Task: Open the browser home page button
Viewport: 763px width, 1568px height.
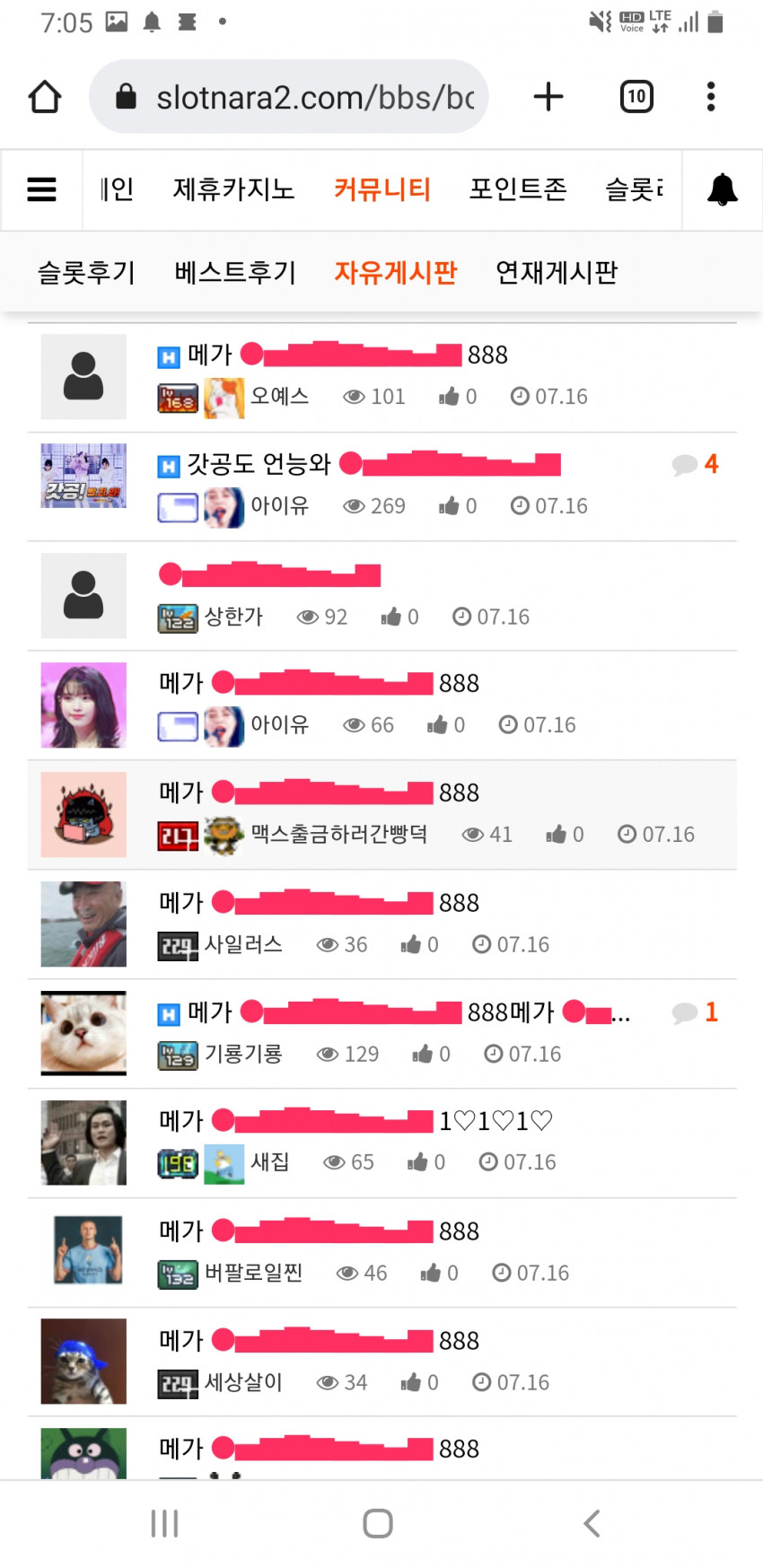Action: [x=45, y=97]
